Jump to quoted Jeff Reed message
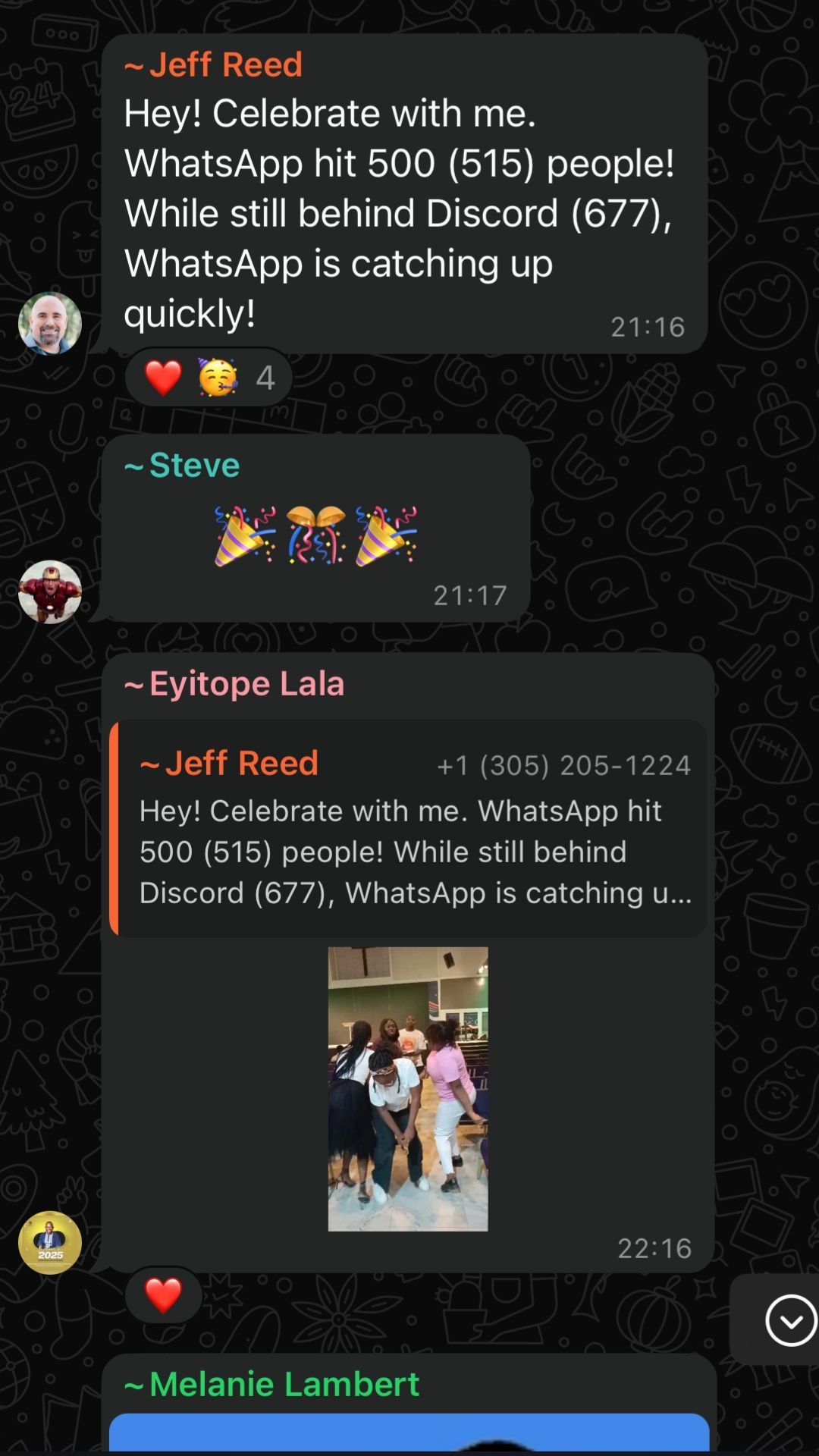Viewport: 819px width, 1456px height. point(409,828)
